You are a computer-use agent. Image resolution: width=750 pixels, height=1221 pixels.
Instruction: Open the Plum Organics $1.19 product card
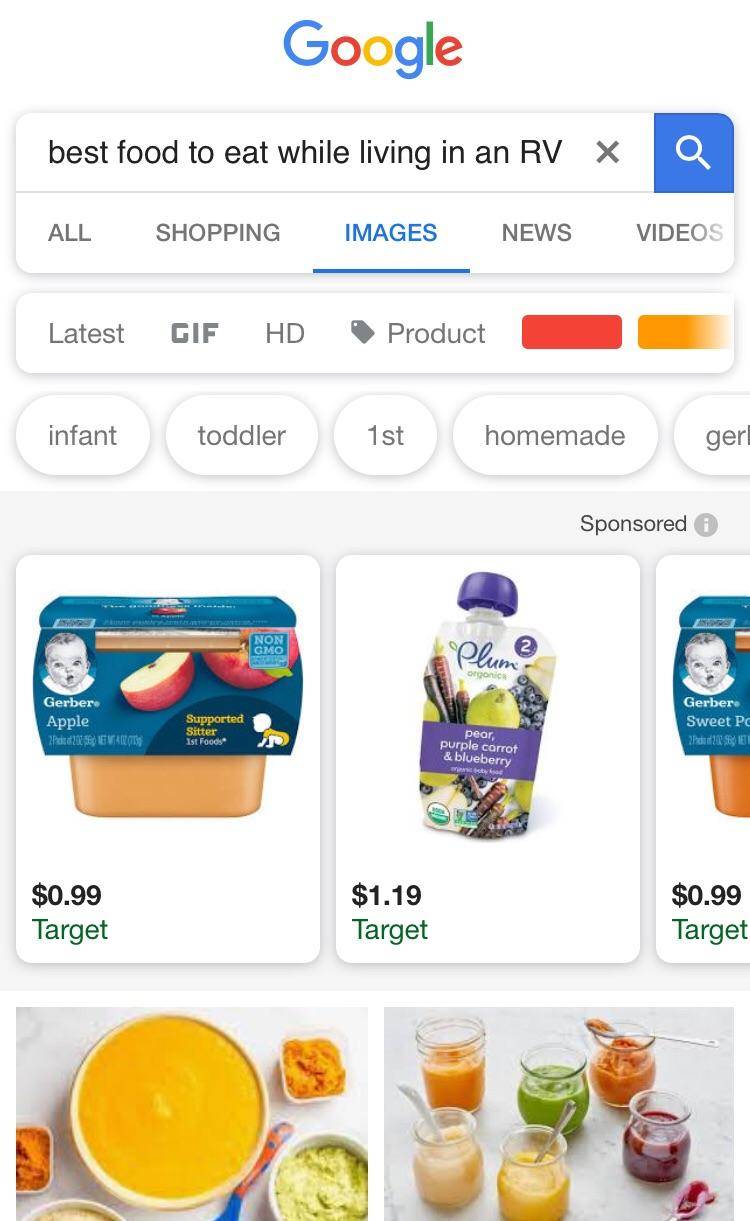point(487,758)
